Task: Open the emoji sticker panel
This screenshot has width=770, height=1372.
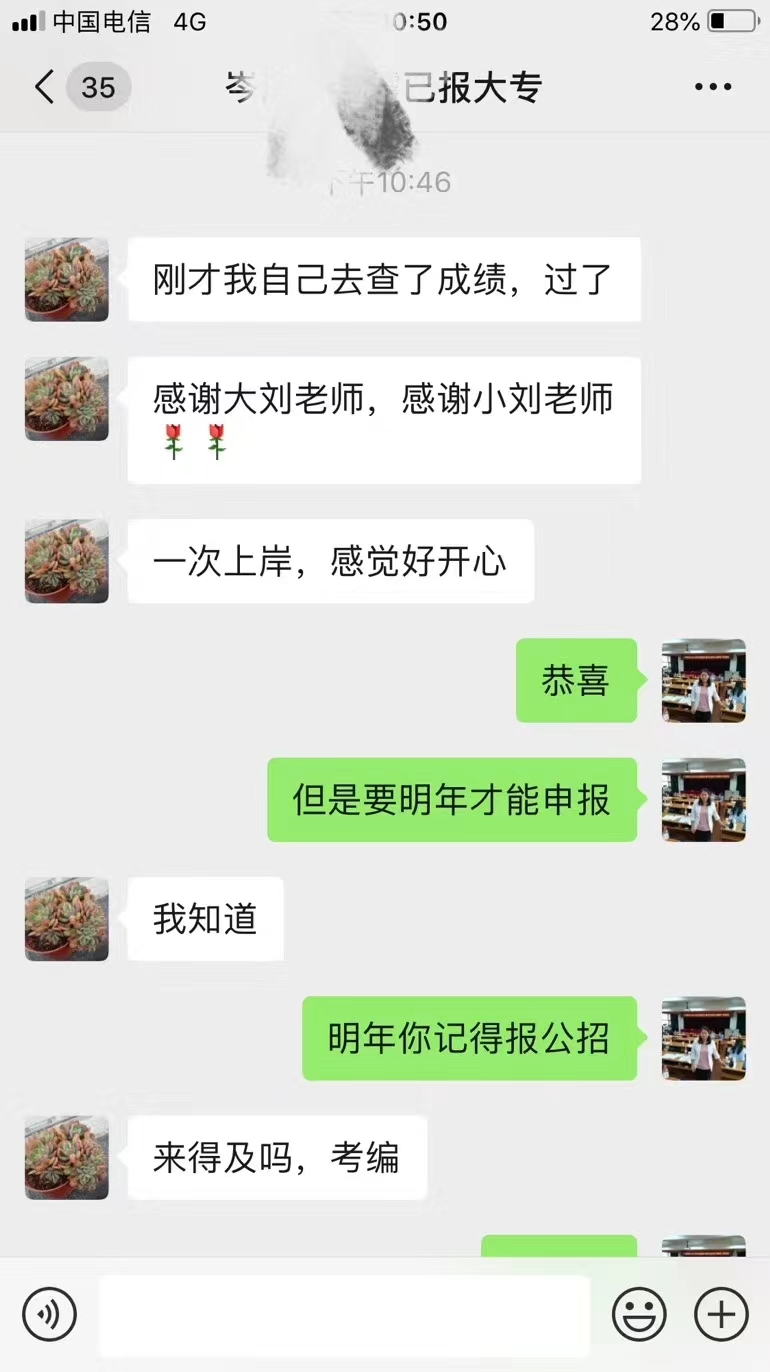Action: 639,1314
